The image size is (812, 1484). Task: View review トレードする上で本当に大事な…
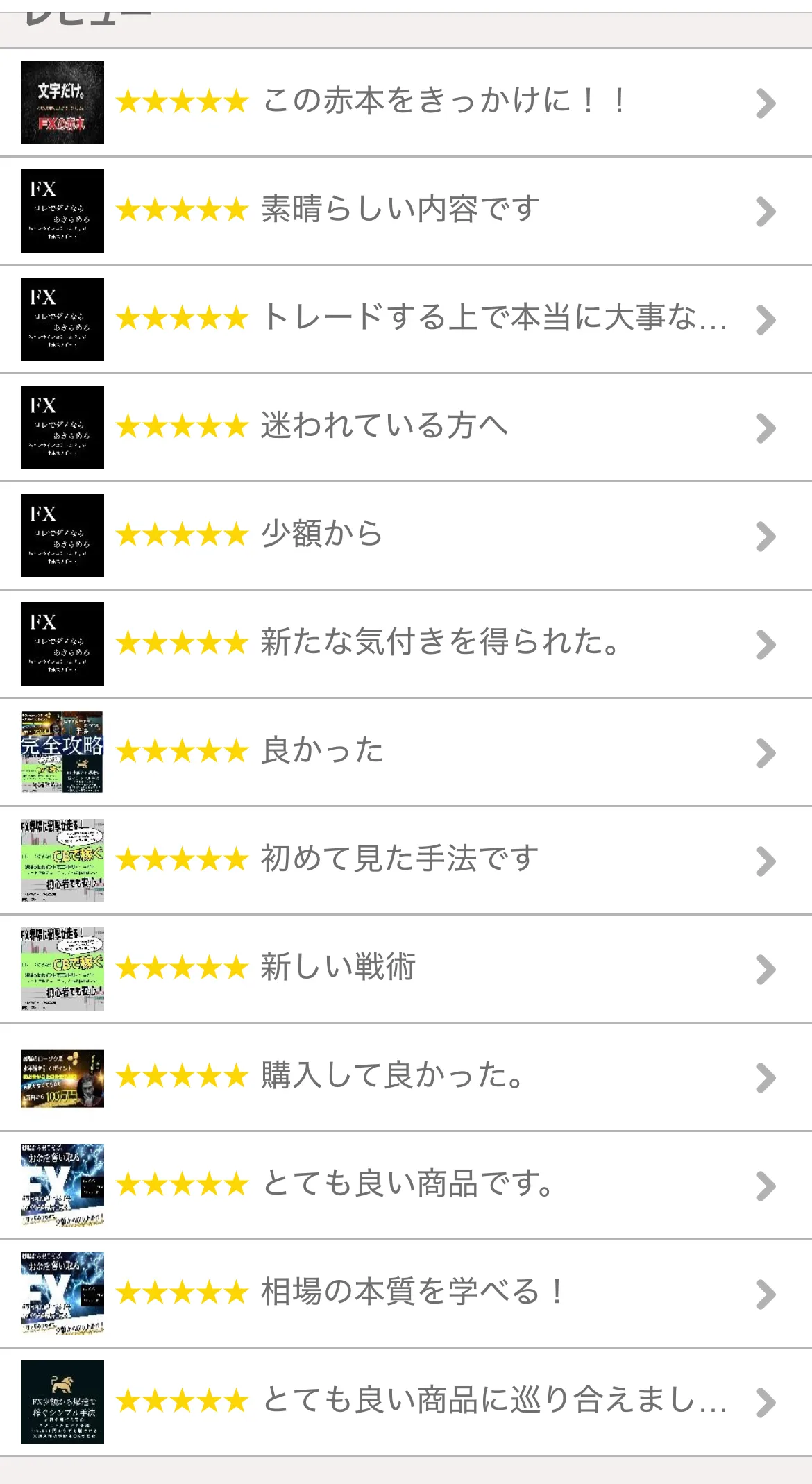pos(406,319)
